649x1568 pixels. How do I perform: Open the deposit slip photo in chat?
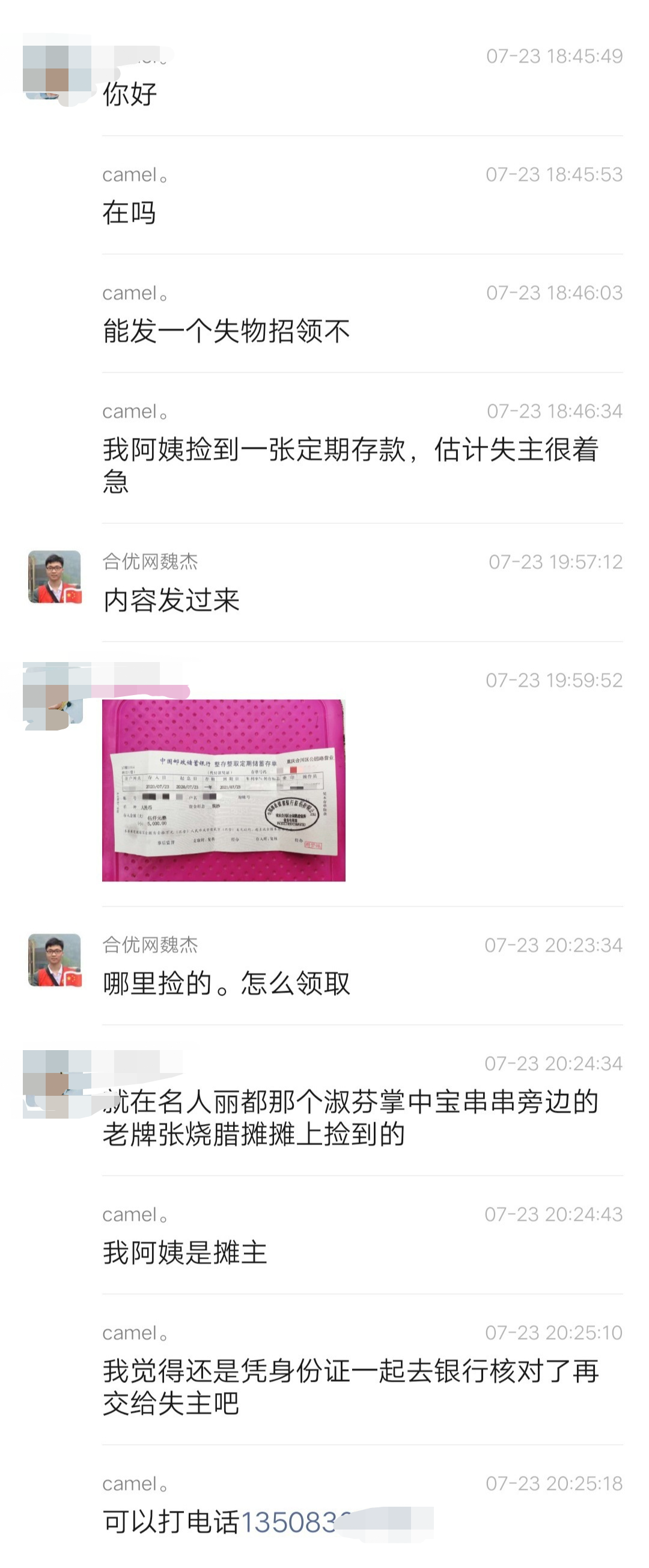click(x=224, y=790)
